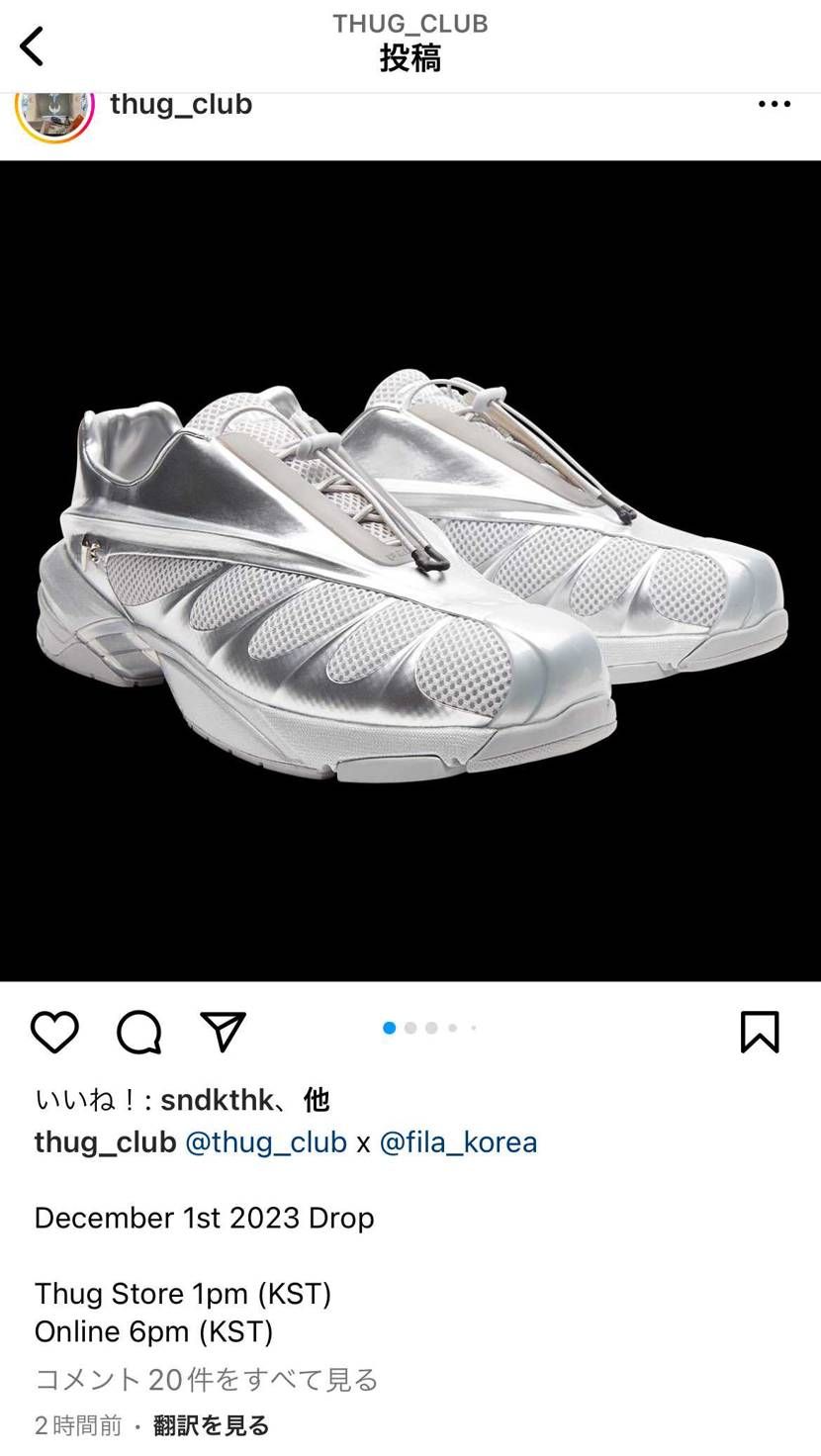Open the @thug_club mention in caption
Image resolution: width=821 pixels, height=1456 pixels.
(x=265, y=1141)
